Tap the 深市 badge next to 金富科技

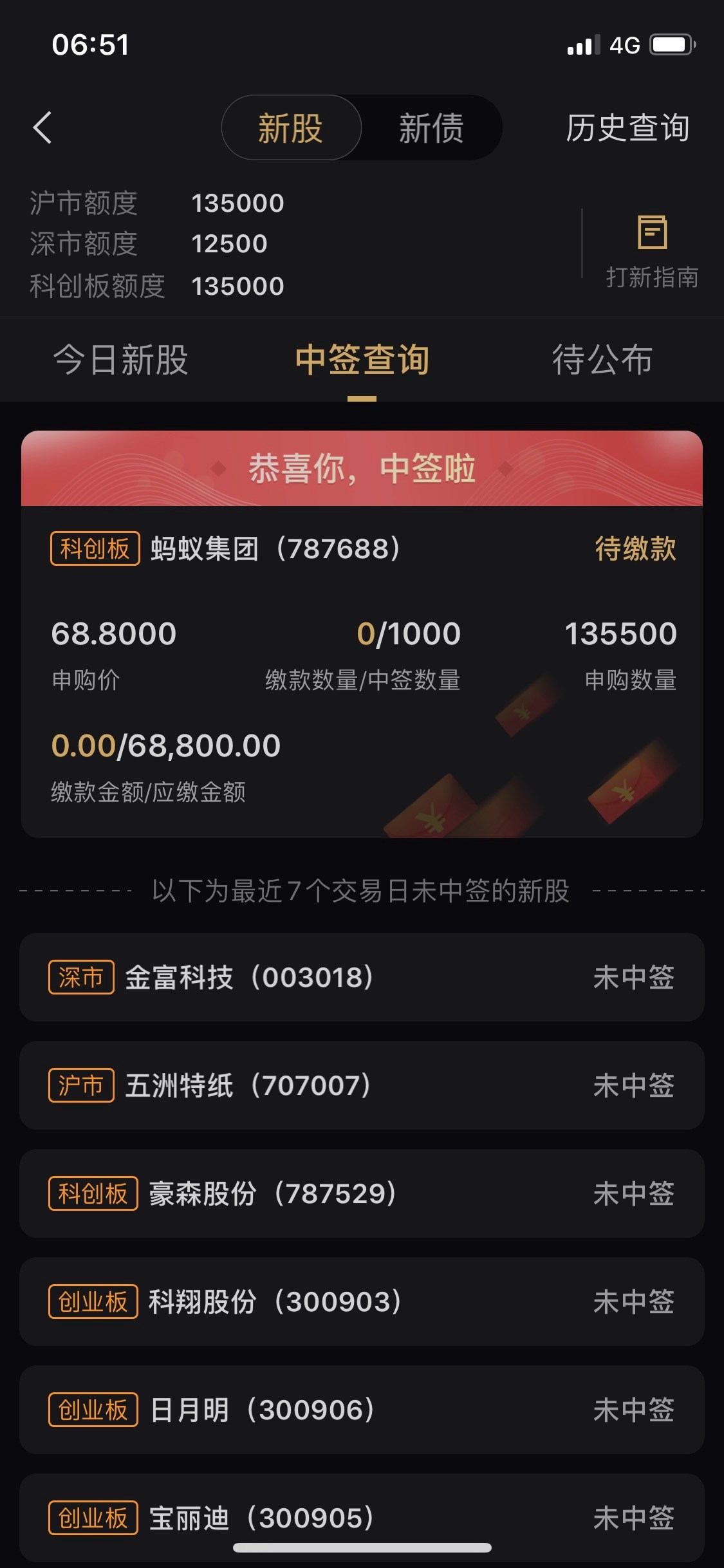(81, 977)
